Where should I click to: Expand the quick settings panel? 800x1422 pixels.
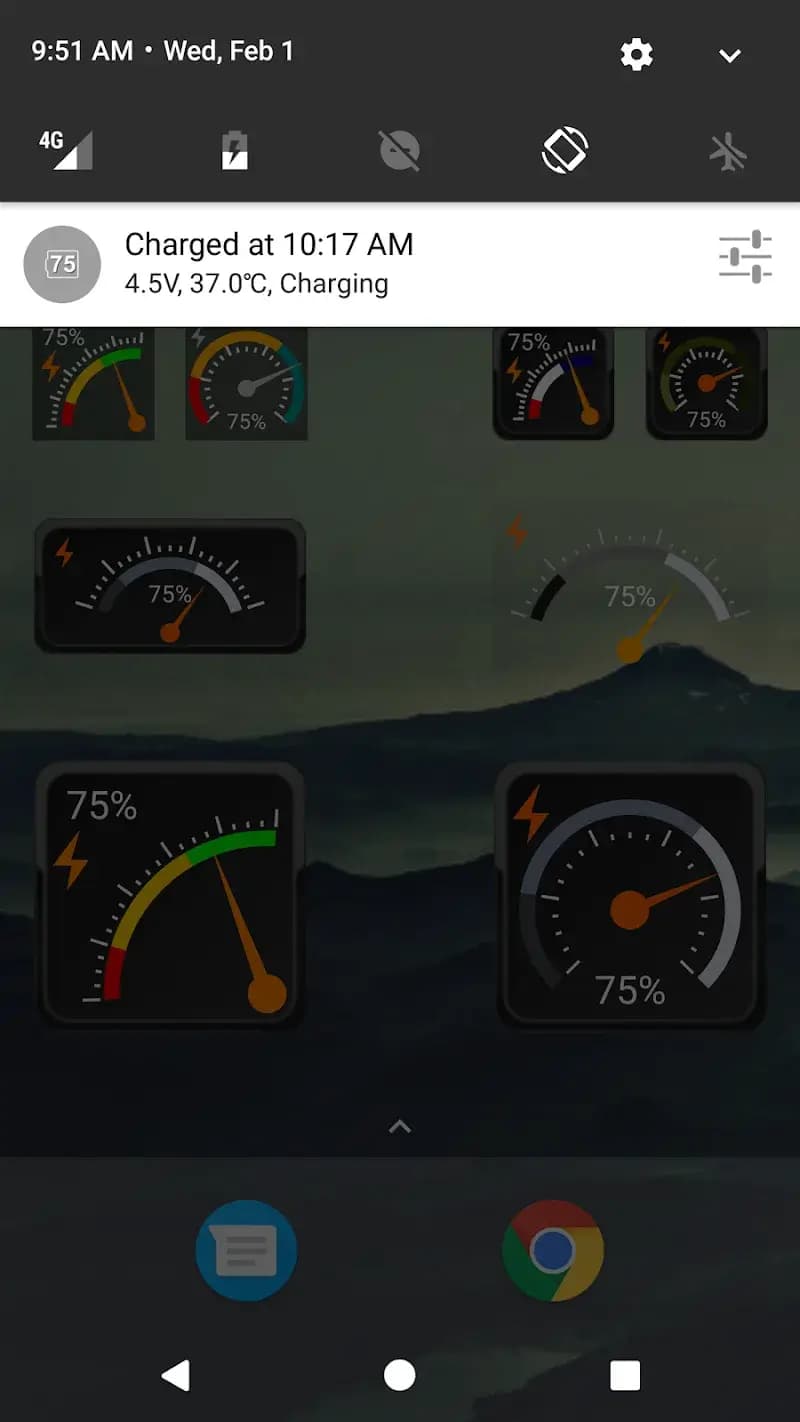point(730,55)
